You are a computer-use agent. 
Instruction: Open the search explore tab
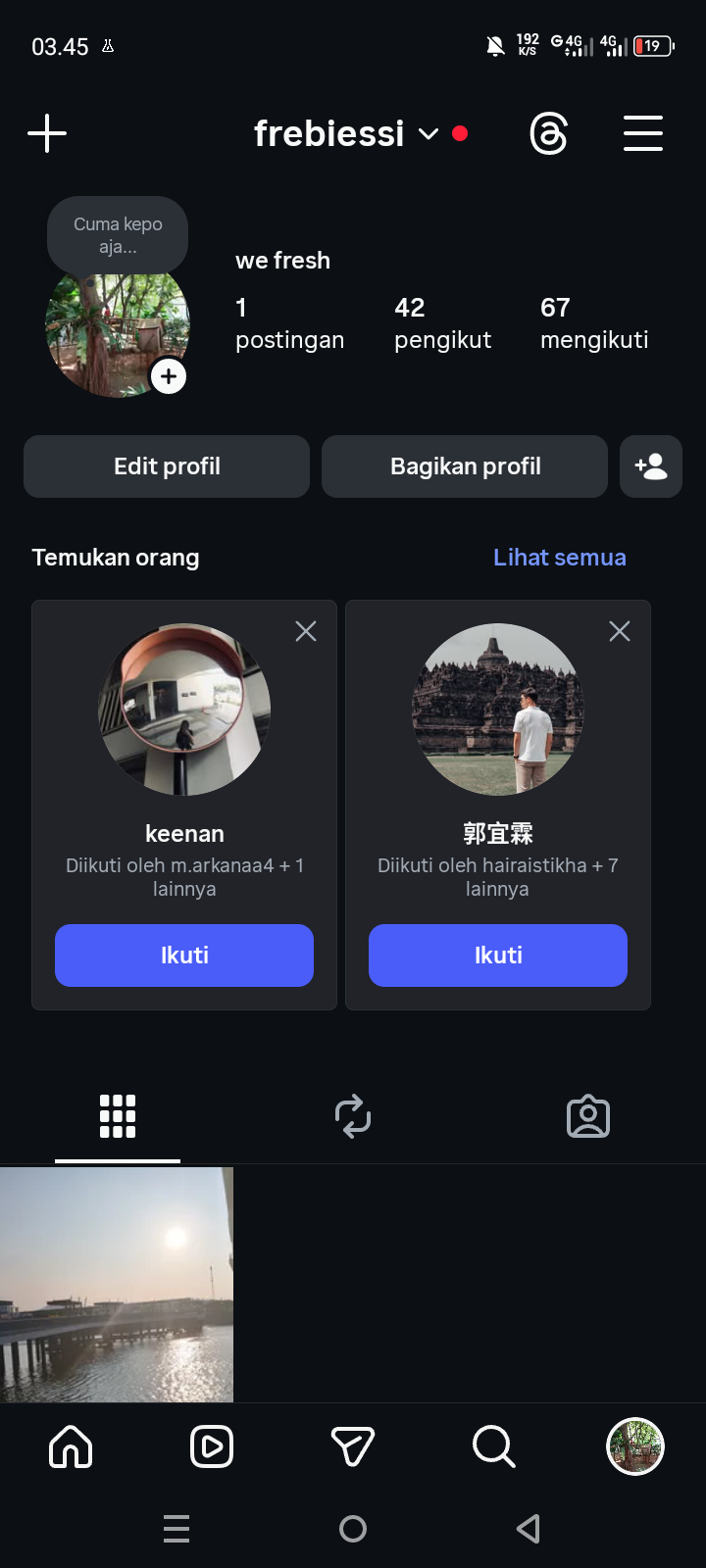pyautogui.click(x=493, y=1446)
